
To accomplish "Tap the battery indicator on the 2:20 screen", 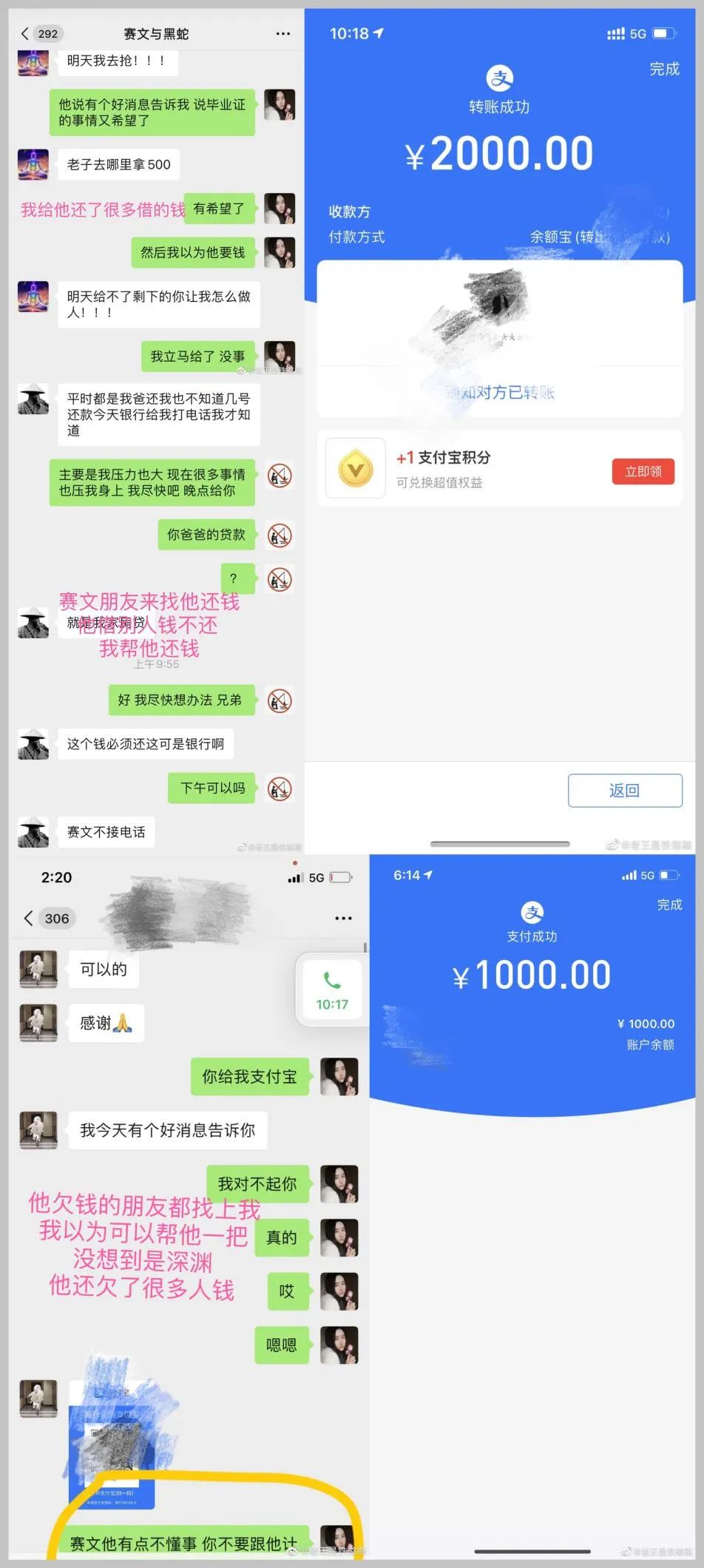I will (339, 877).
